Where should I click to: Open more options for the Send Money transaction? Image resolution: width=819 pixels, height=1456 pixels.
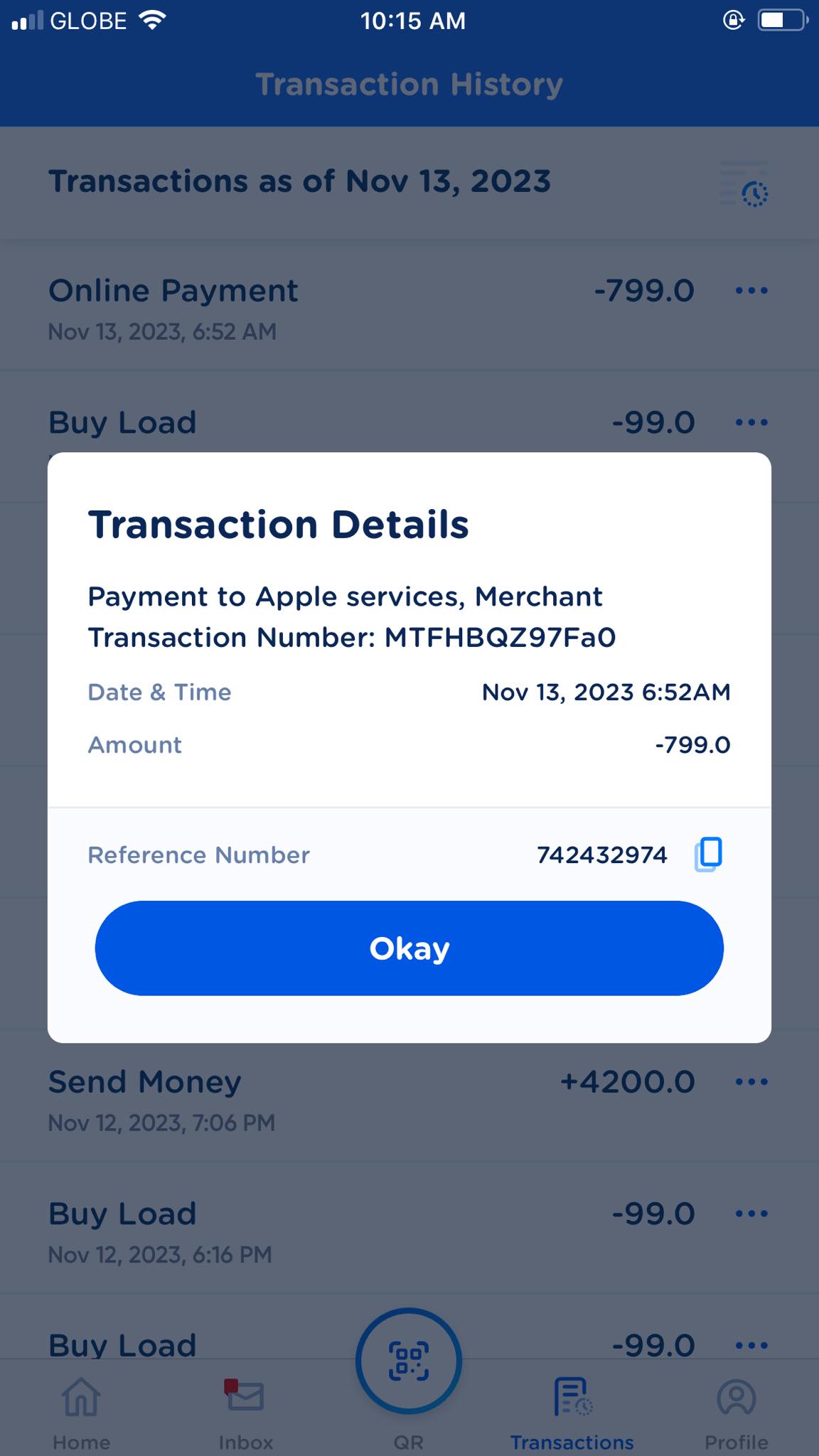point(751,1082)
